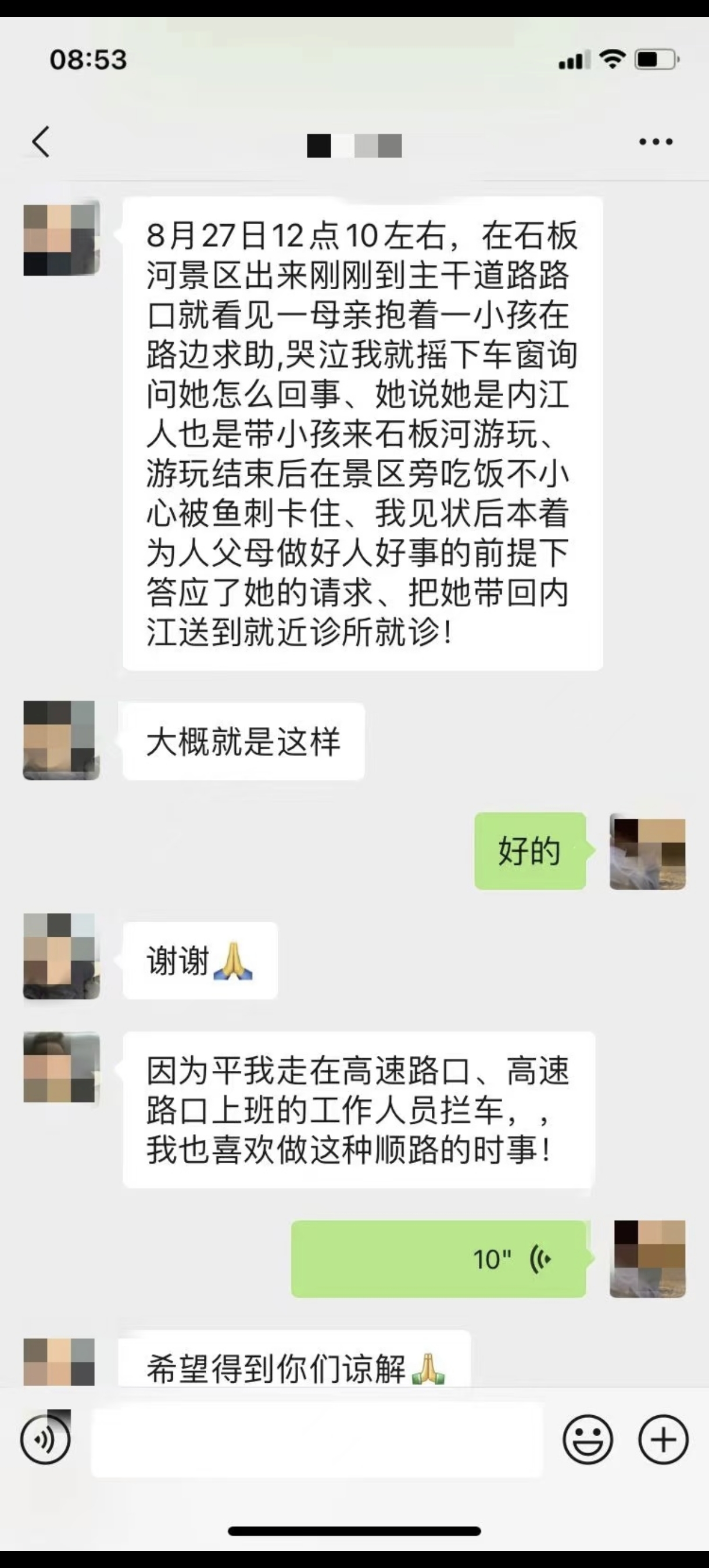Open sender's avatar beside 大概就是这样
Viewport: 709px width, 1568px height.
click(61, 740)
